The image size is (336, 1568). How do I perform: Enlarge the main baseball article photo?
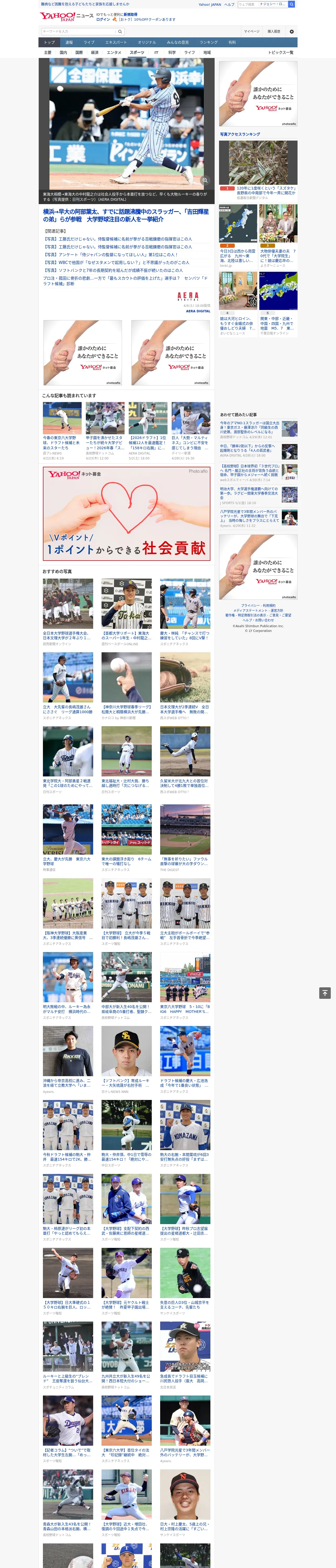coord(205,181)
